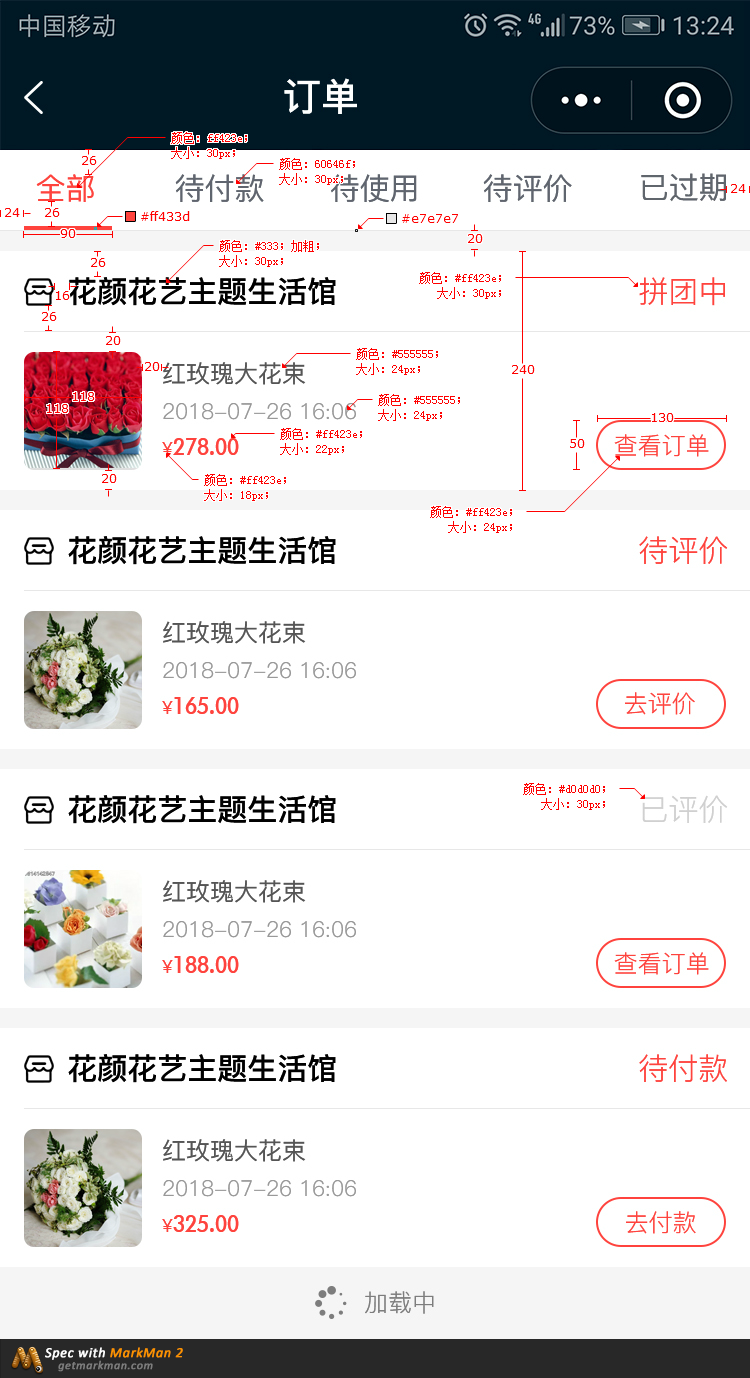Tap 查看订单 on the 拼团中 order

[661, 446]
